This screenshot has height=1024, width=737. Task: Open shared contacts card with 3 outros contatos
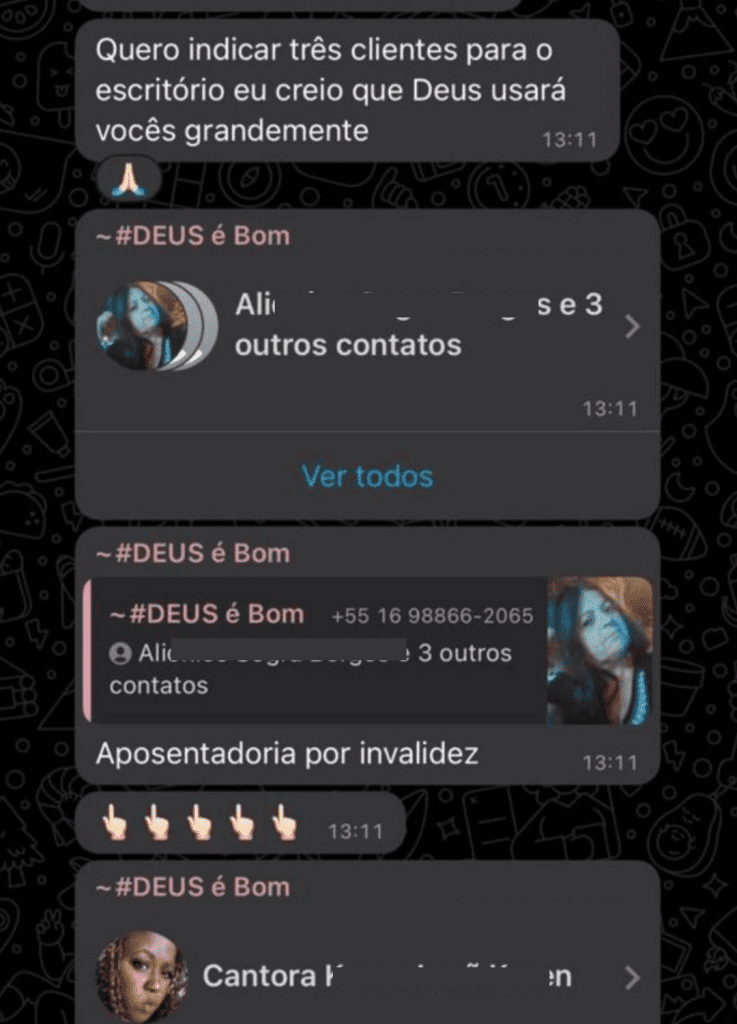point(367,326)
